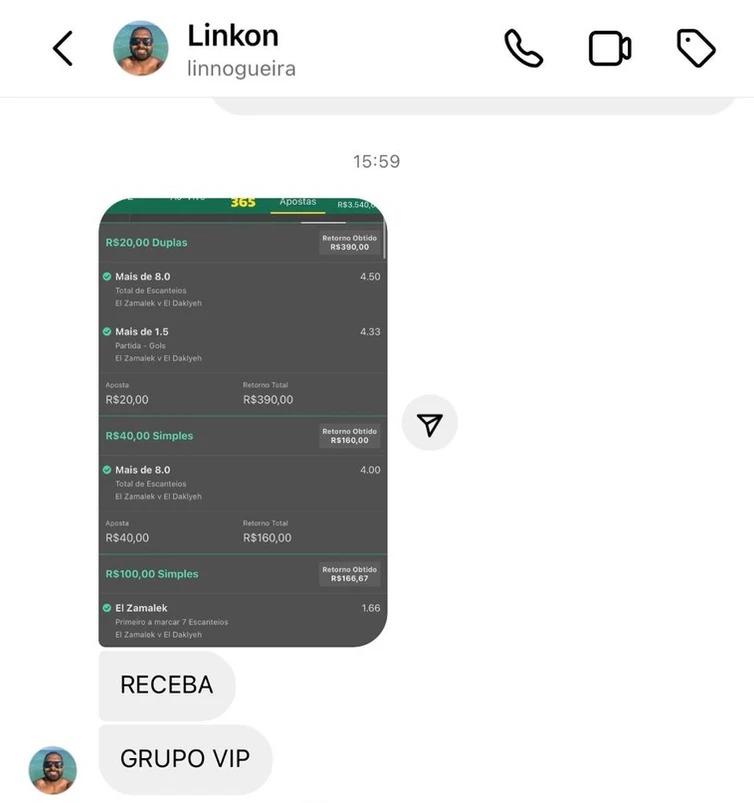754x803 pixels.
Task: Open the betting slip image message
Action: (x=242, y=422)
